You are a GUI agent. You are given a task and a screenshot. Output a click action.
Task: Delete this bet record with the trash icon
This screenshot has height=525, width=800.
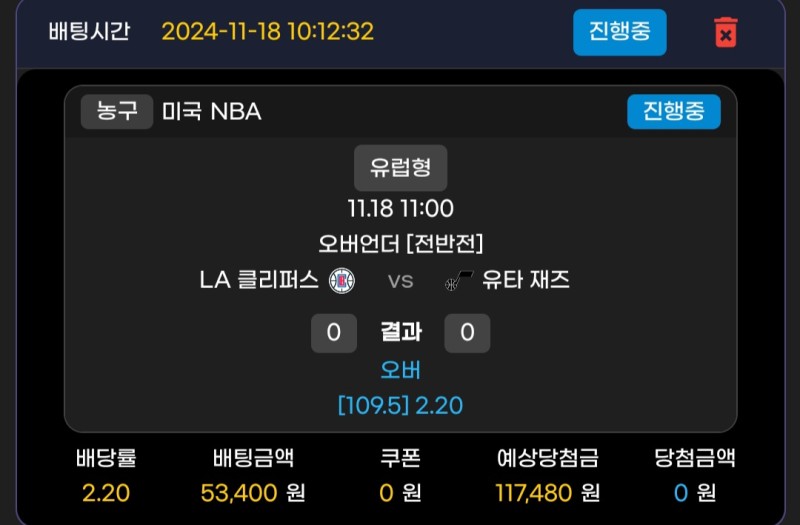726,32
